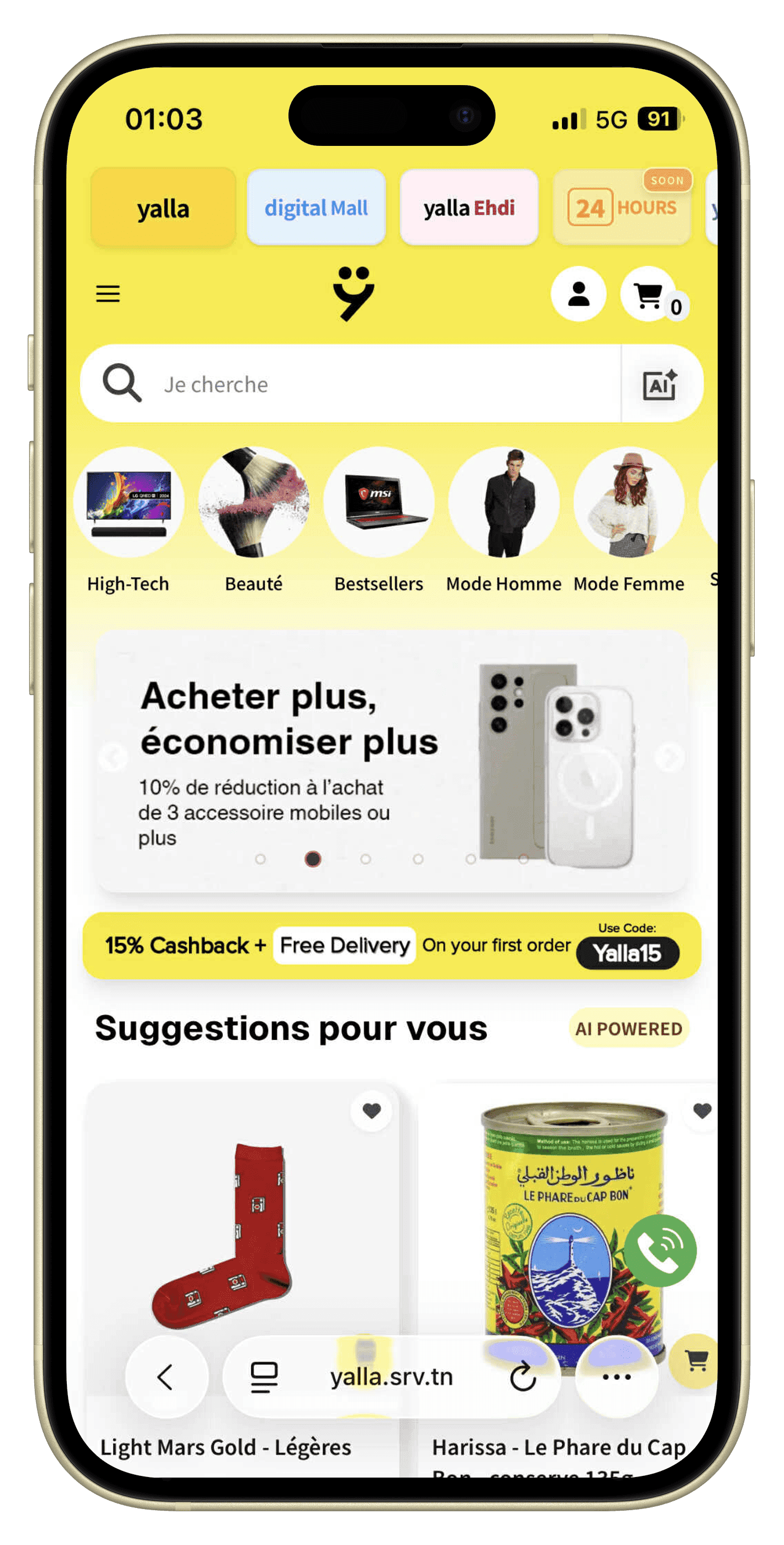Open the shopping cart in the header

coord(649,294)
